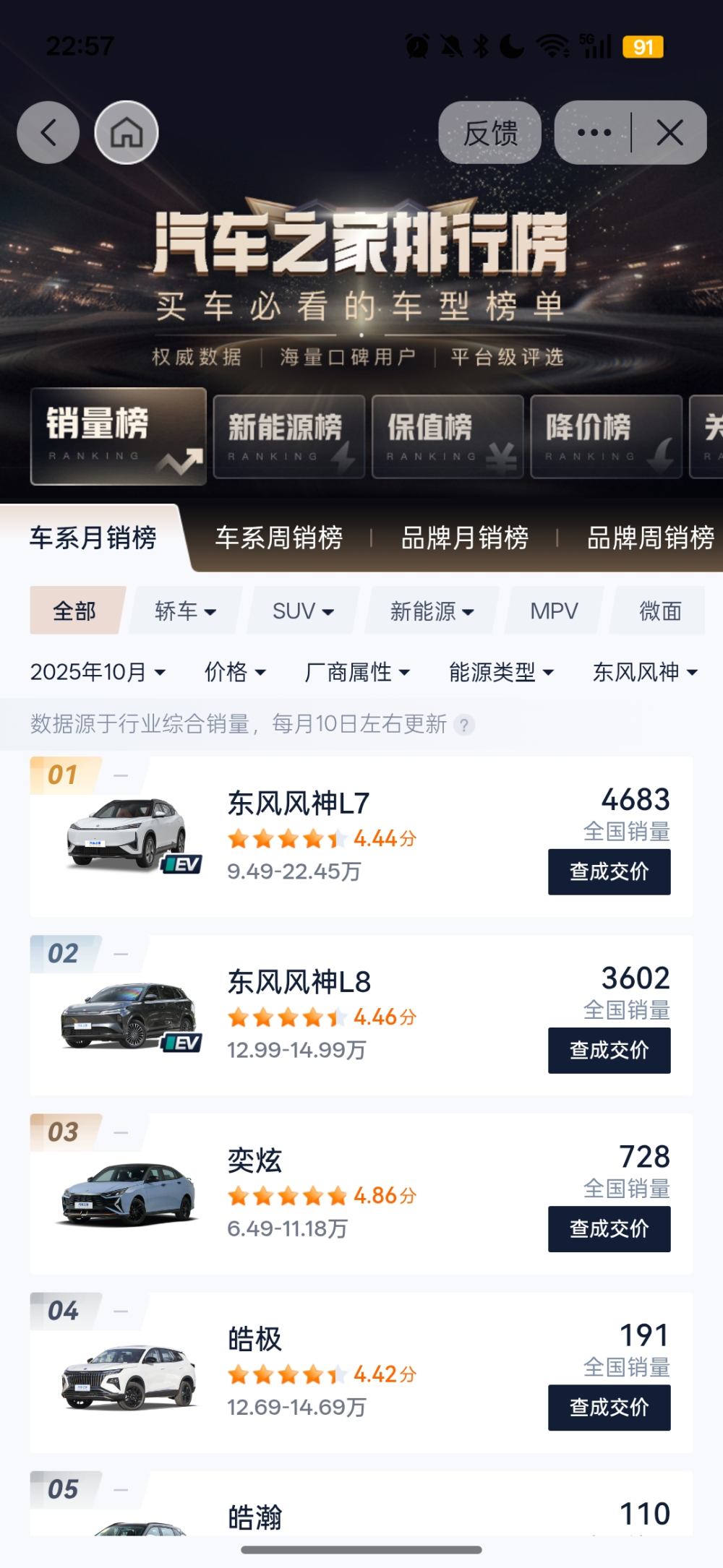Switch to the 品牌月销榜 tab

(466, 538)
